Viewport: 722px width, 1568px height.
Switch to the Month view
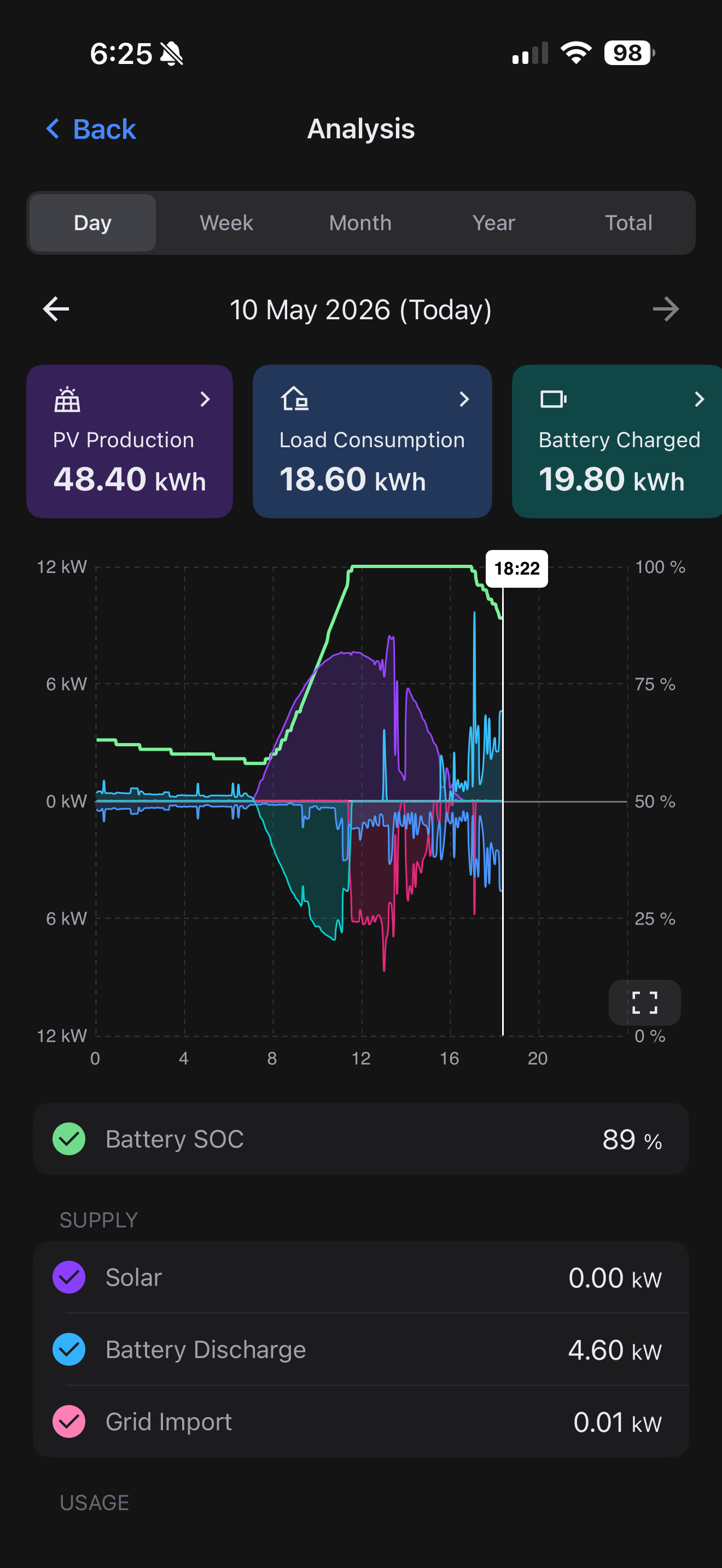click(360, 223)
